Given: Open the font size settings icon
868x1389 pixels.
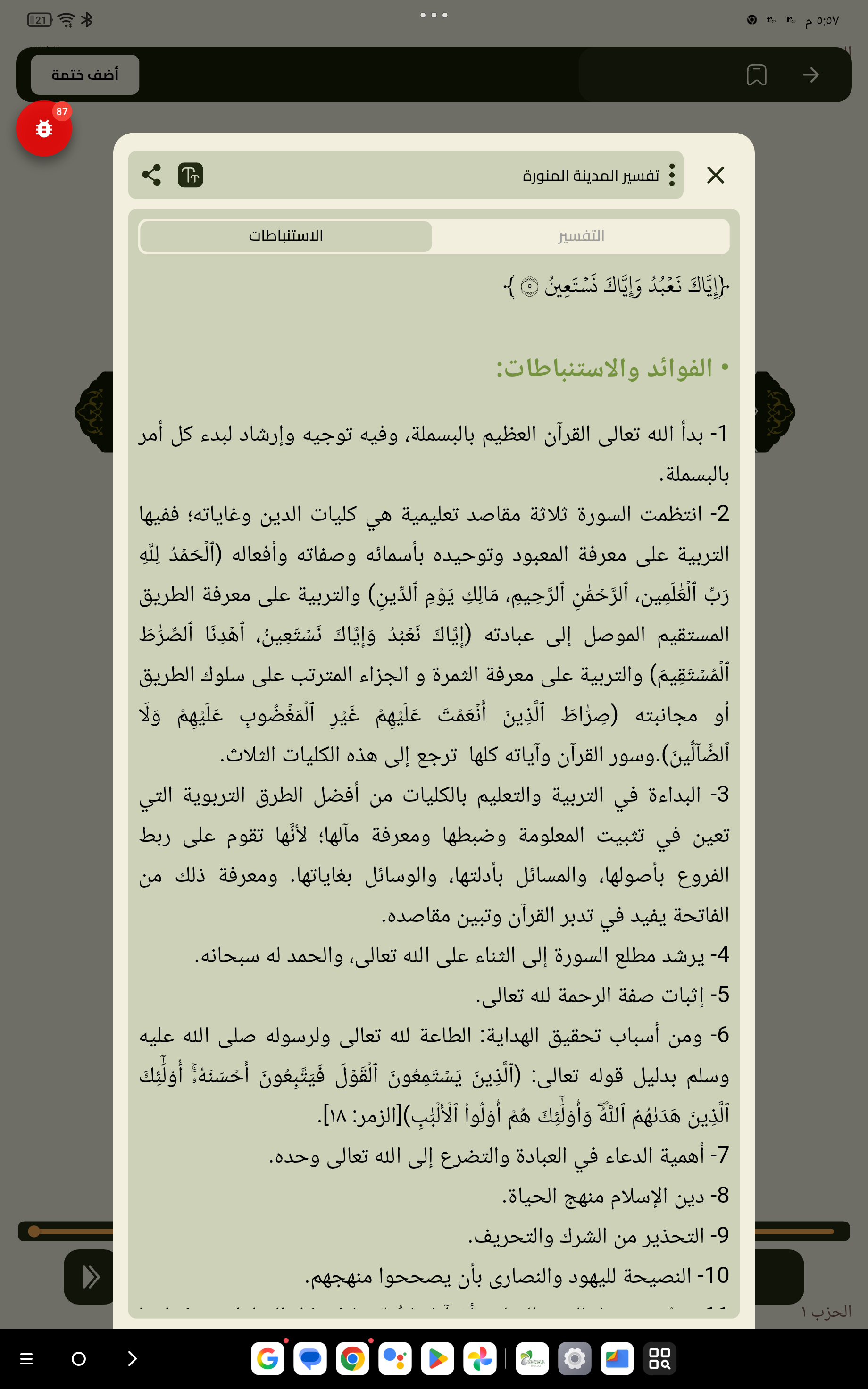Looking at the screenshot, I should 190,175.
